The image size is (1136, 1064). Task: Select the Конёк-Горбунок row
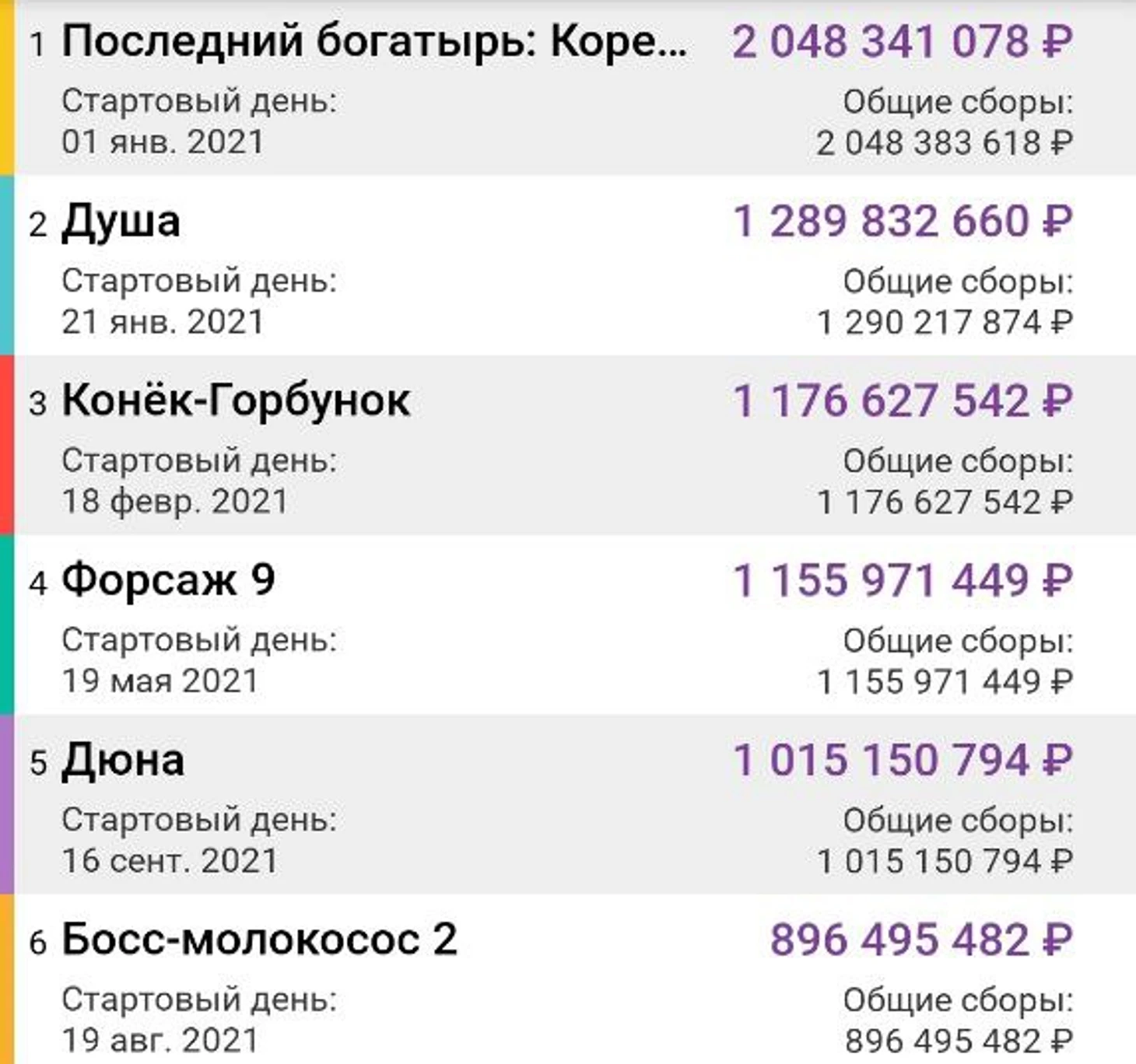pos(236,401)
